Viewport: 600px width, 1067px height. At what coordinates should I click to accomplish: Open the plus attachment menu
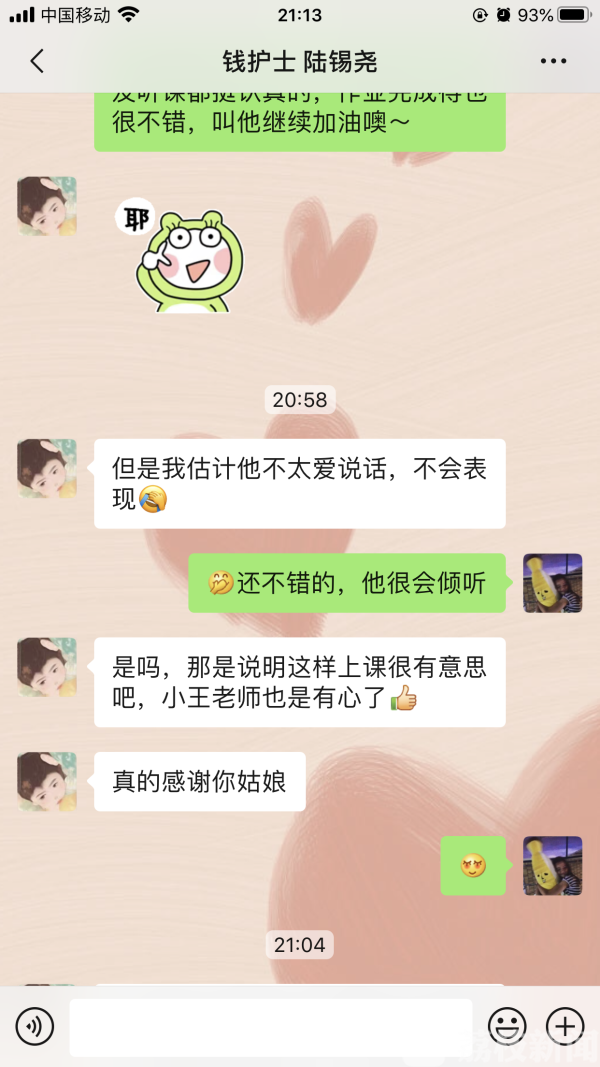pyautogui.click(x=565, y=1026)
